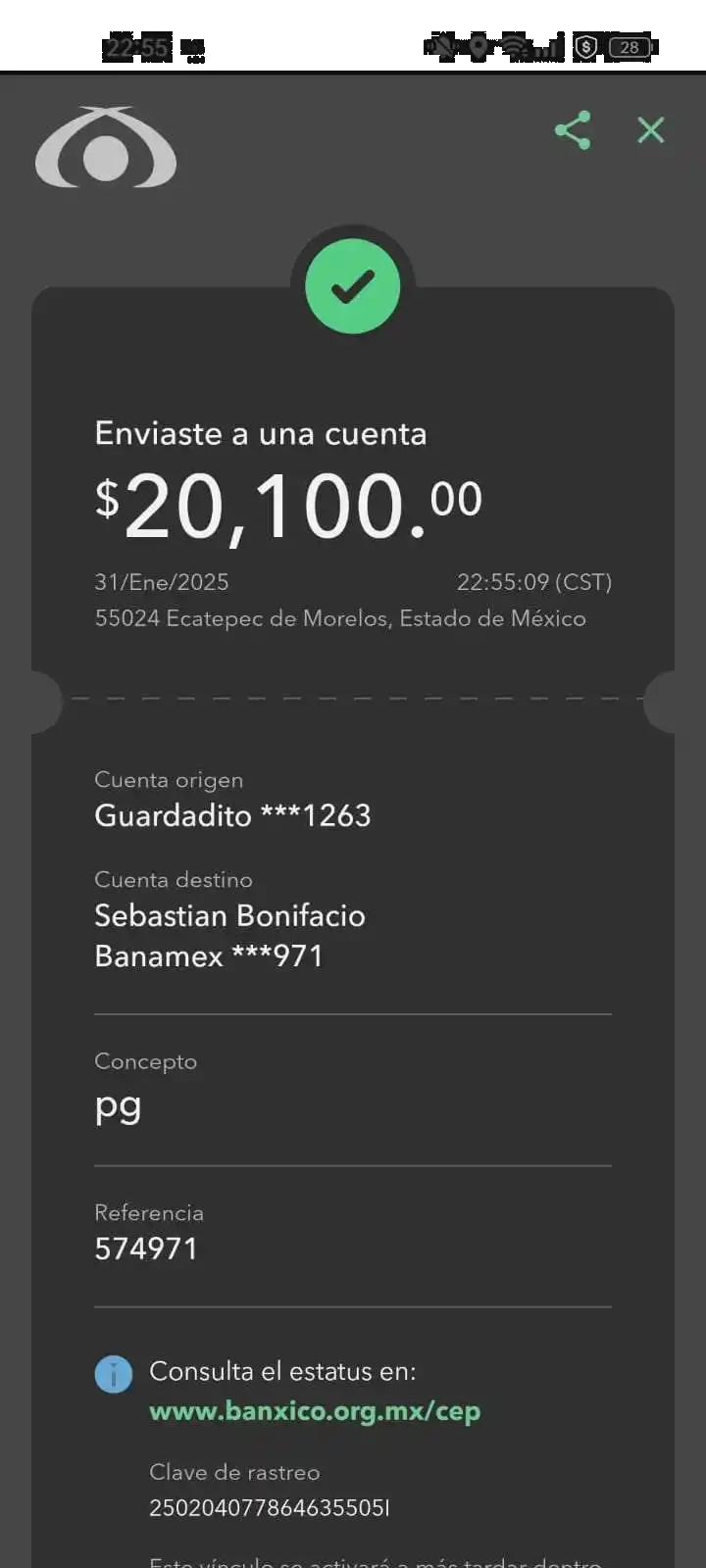Image resolution: width=706 pixels, height=1568 pixels.
Task: Close the transfer receipt screen
Action: coord(651,129)
